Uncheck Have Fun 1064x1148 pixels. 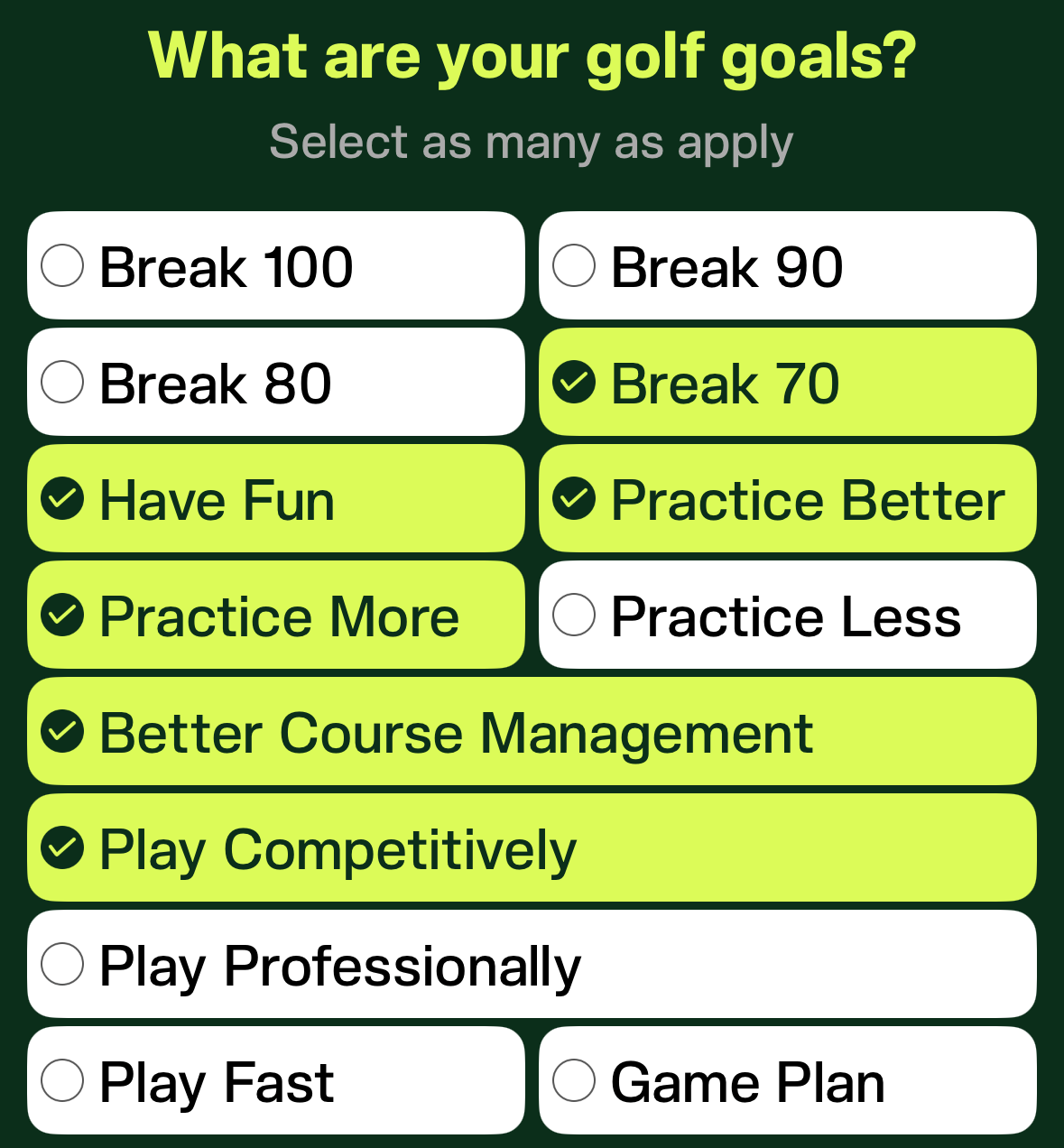coord(276,498)
